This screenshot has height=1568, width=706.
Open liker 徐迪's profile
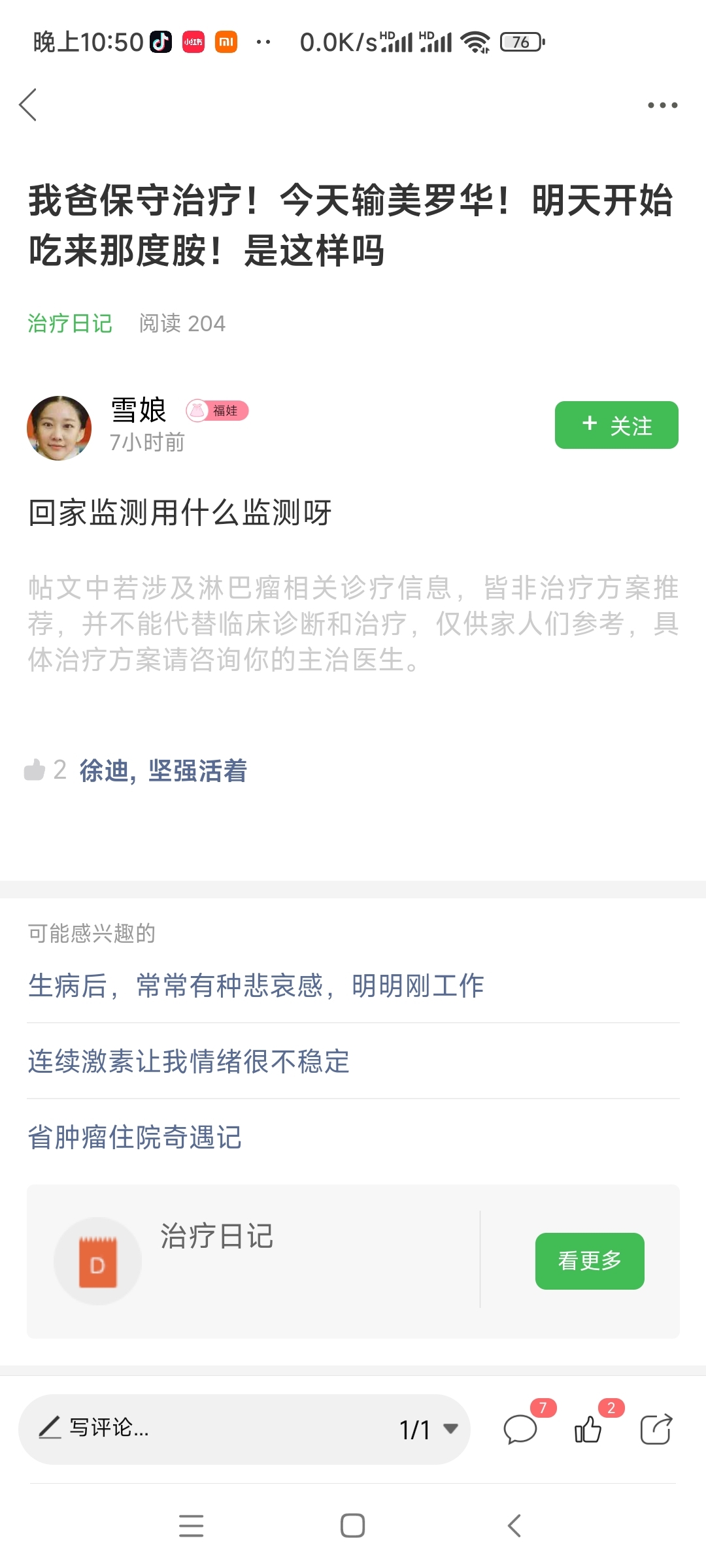point(104,771)
